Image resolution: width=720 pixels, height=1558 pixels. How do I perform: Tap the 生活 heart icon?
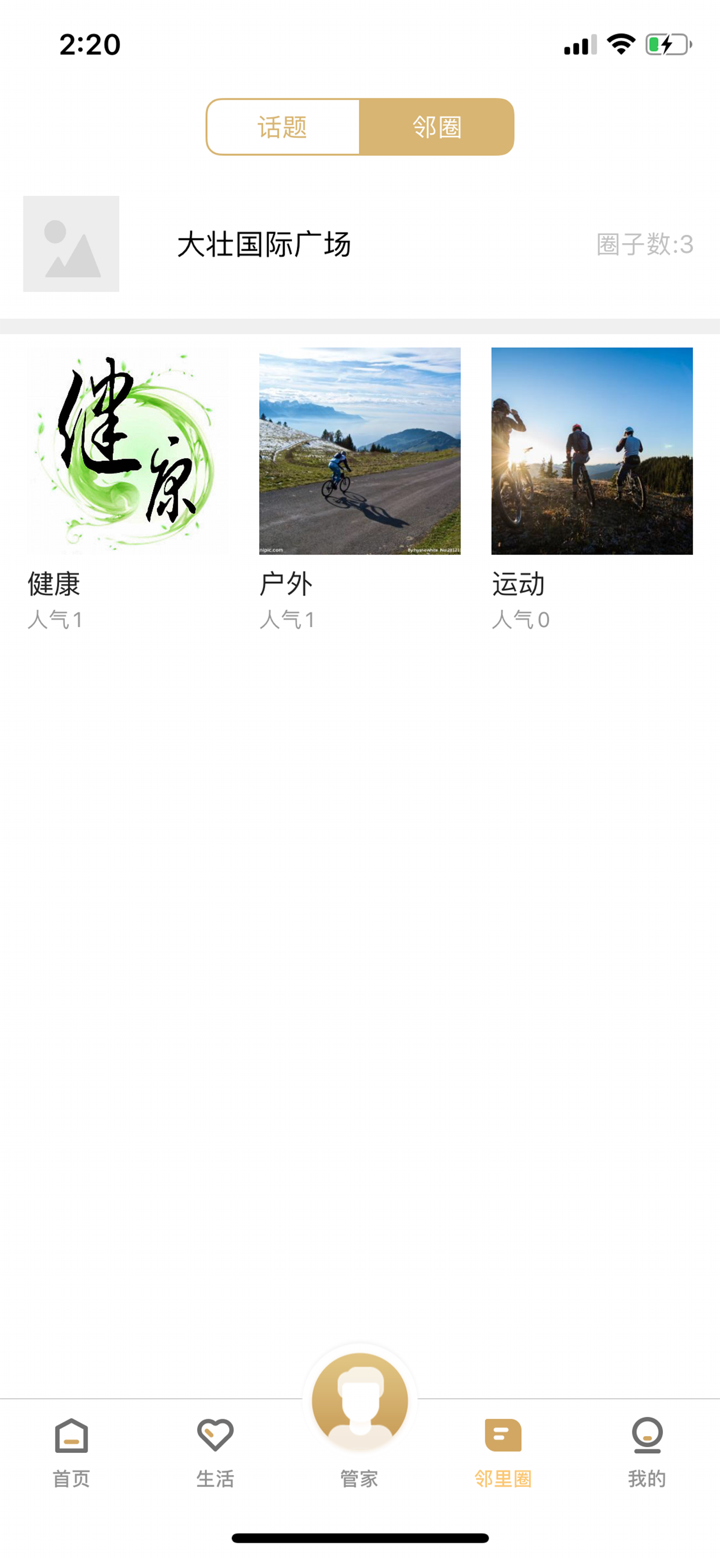click(215, 1435)
